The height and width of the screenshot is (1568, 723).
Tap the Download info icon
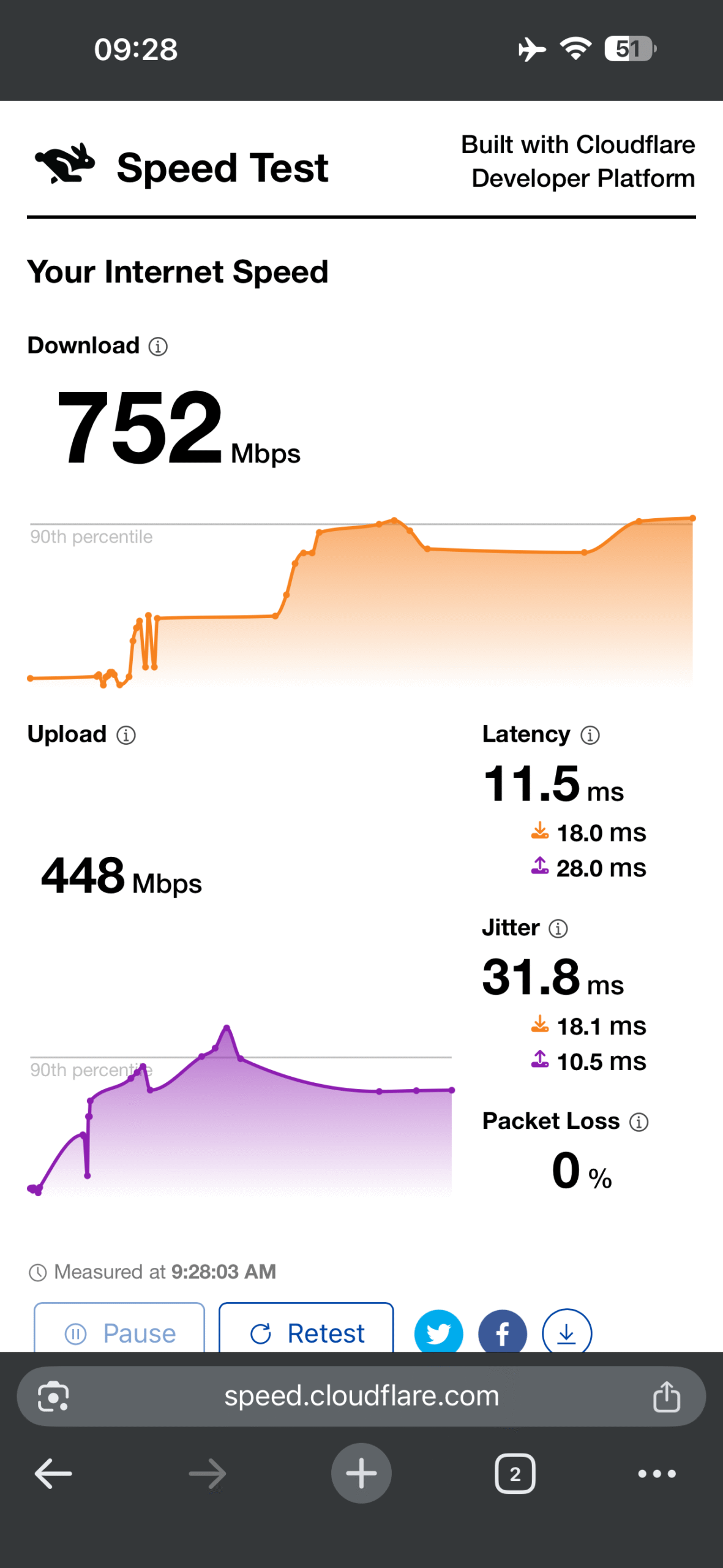pyautogui.click(x=158, y=347)
